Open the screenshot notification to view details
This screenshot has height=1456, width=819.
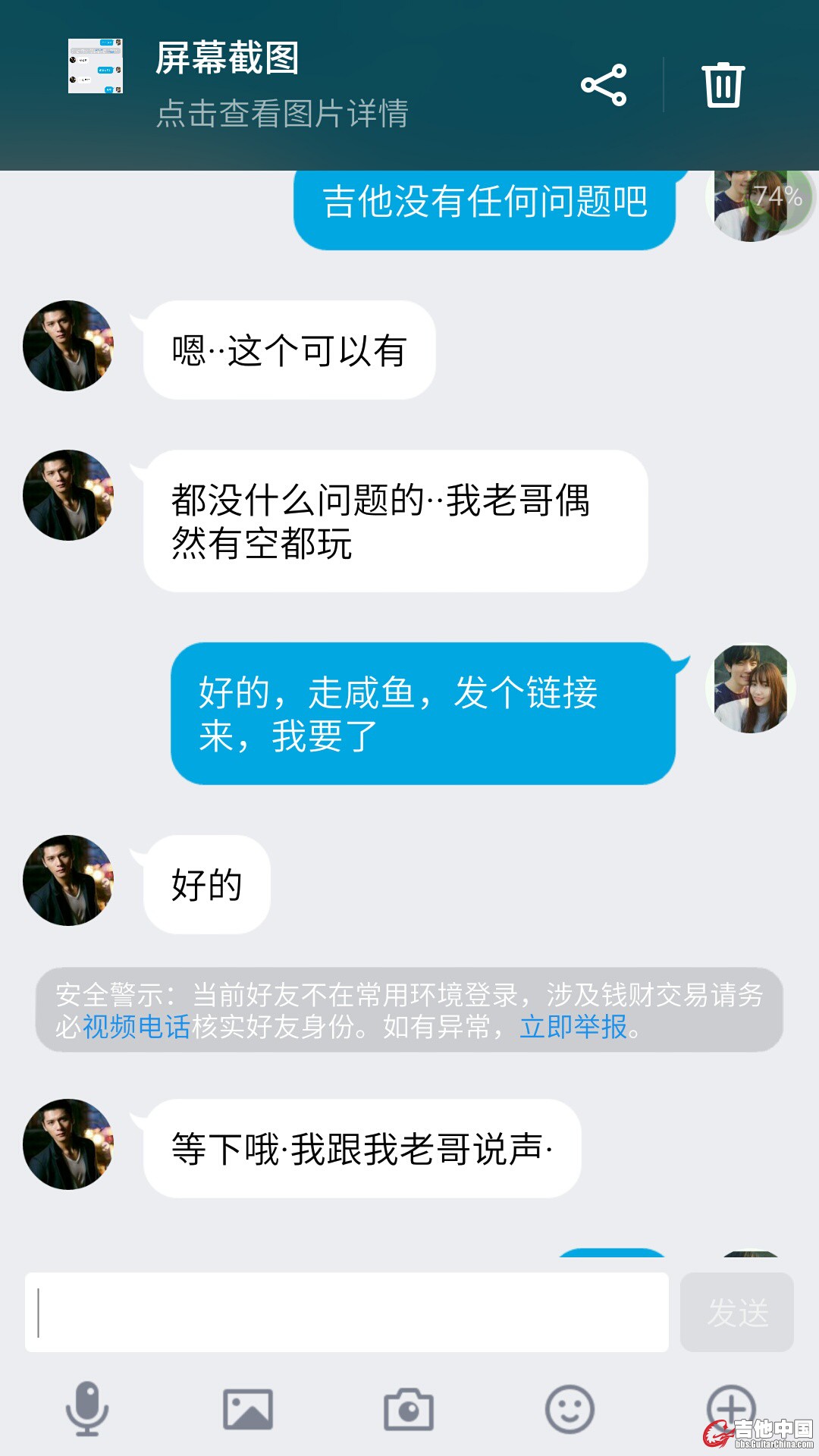pyautogui.click(x=281, y=83)
